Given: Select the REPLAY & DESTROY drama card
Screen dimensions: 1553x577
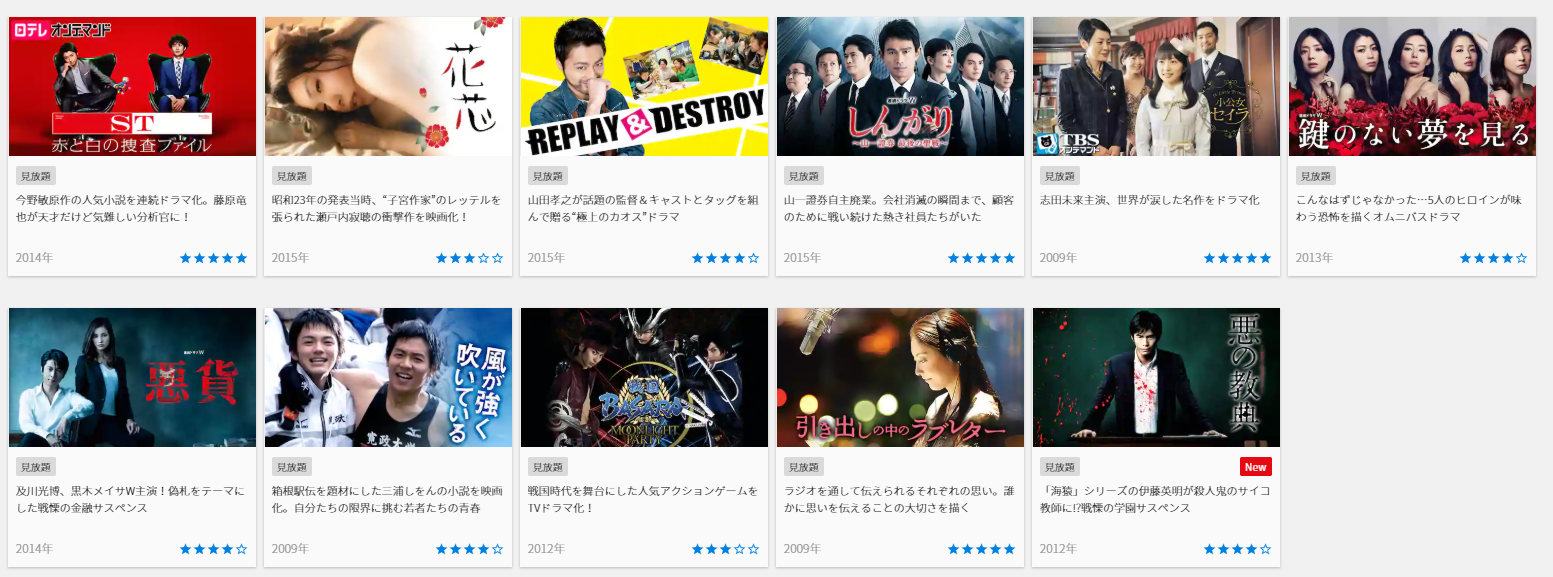Looking at the screenshot, I should point(644,87).
